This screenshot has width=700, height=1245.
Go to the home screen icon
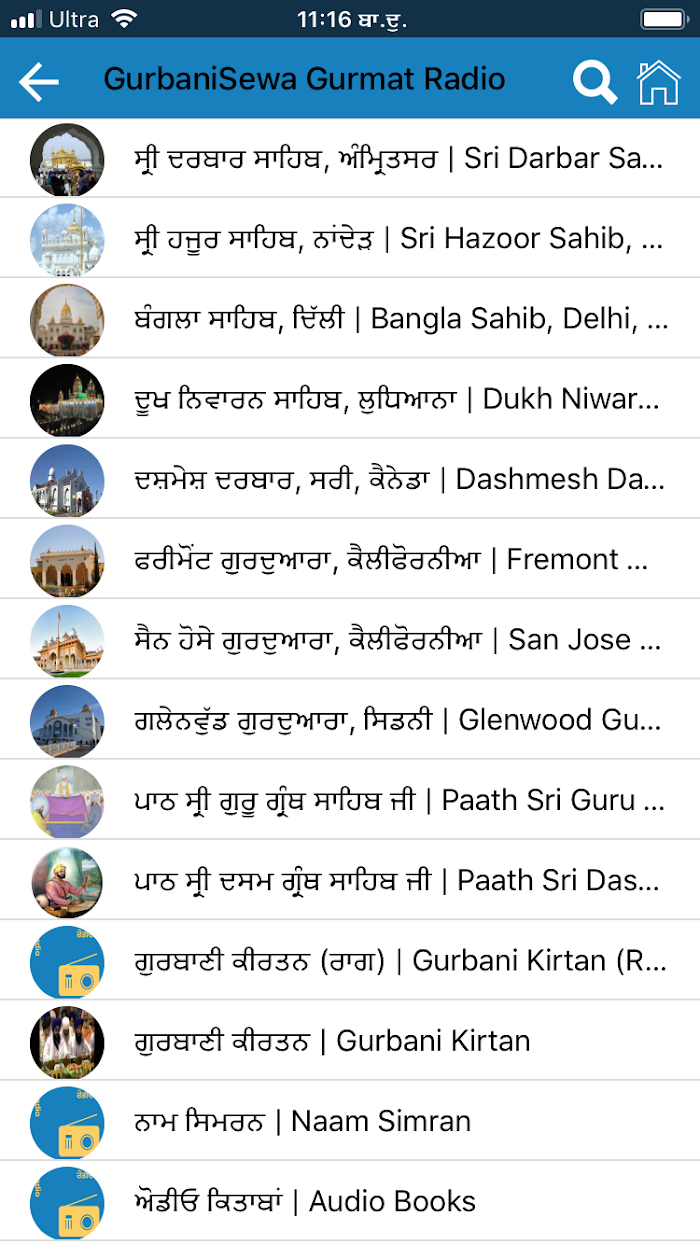coord(658,82)
